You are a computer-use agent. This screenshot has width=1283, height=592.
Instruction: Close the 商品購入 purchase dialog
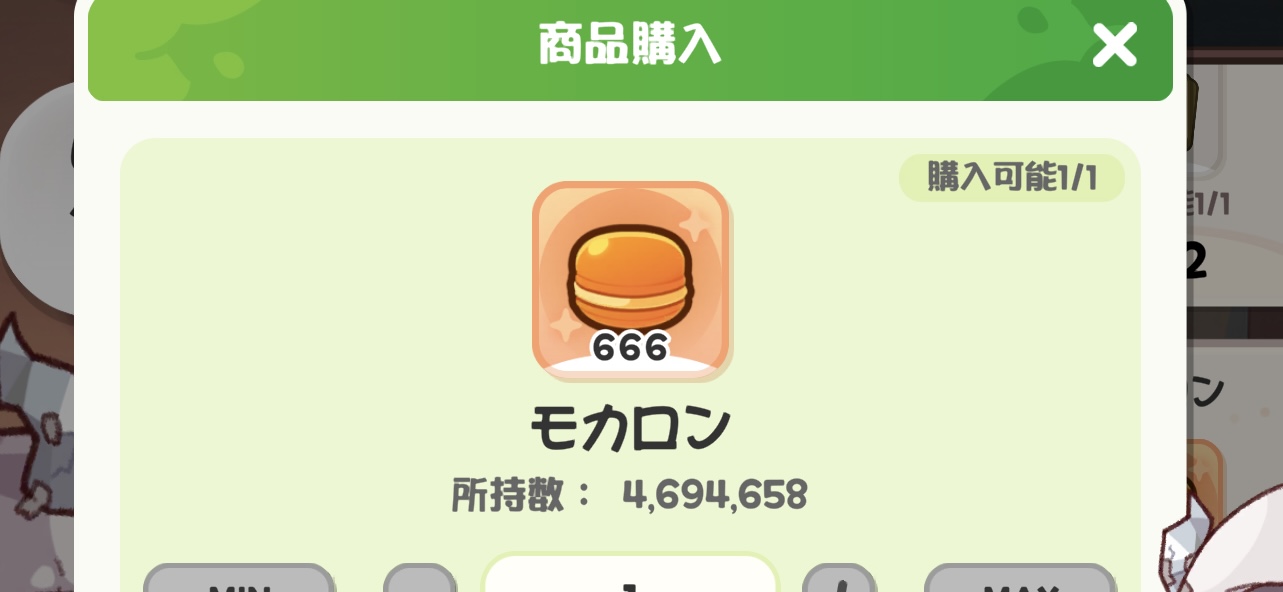pos(1114,46)
